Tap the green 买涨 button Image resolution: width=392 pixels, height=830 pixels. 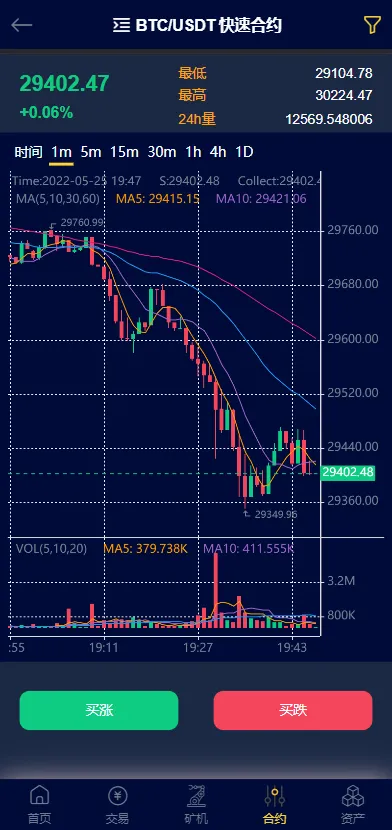point(99,710)
